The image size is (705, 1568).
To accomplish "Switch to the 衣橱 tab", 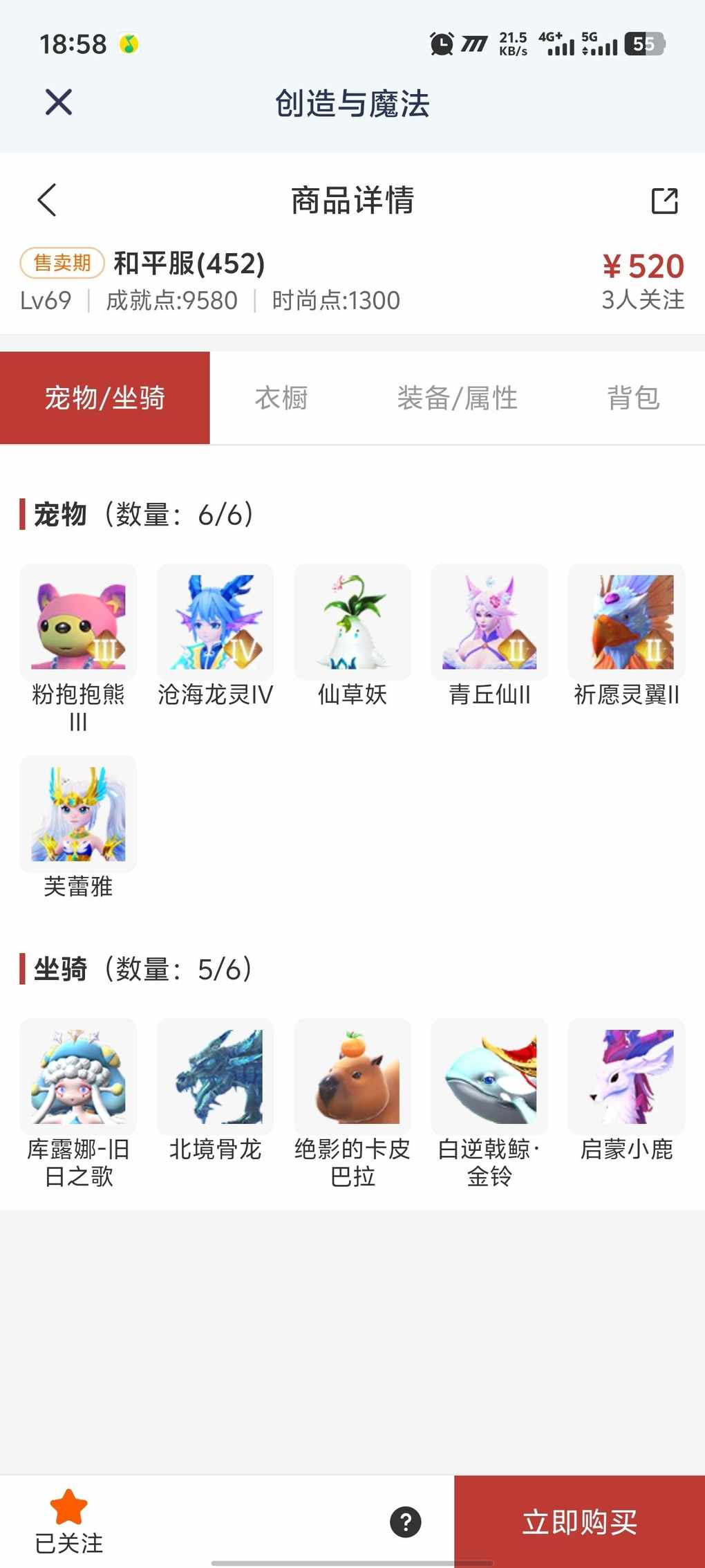I will [281, 398].
